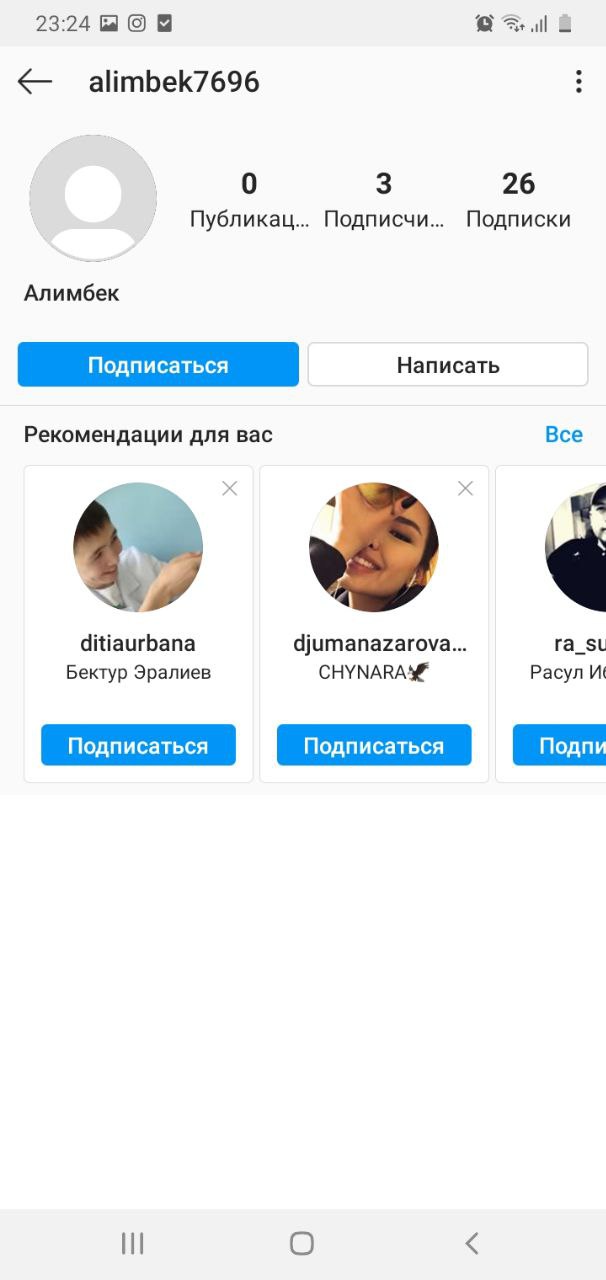Open djumanazarova's recommended profile
This screenshot has height=1280, width=606.
(374, 548)
